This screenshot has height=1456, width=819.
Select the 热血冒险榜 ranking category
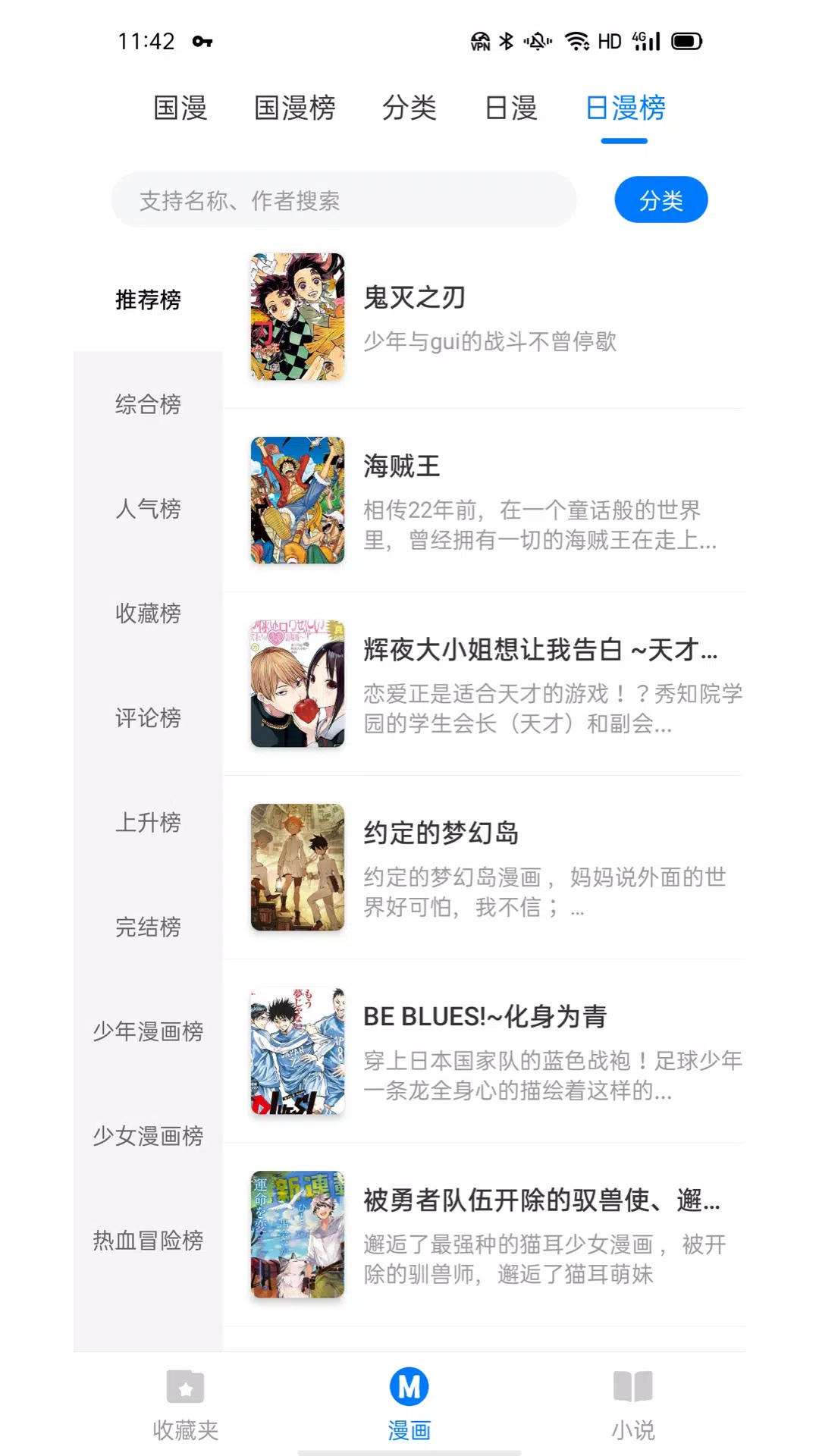click(x=148, y=1241)
